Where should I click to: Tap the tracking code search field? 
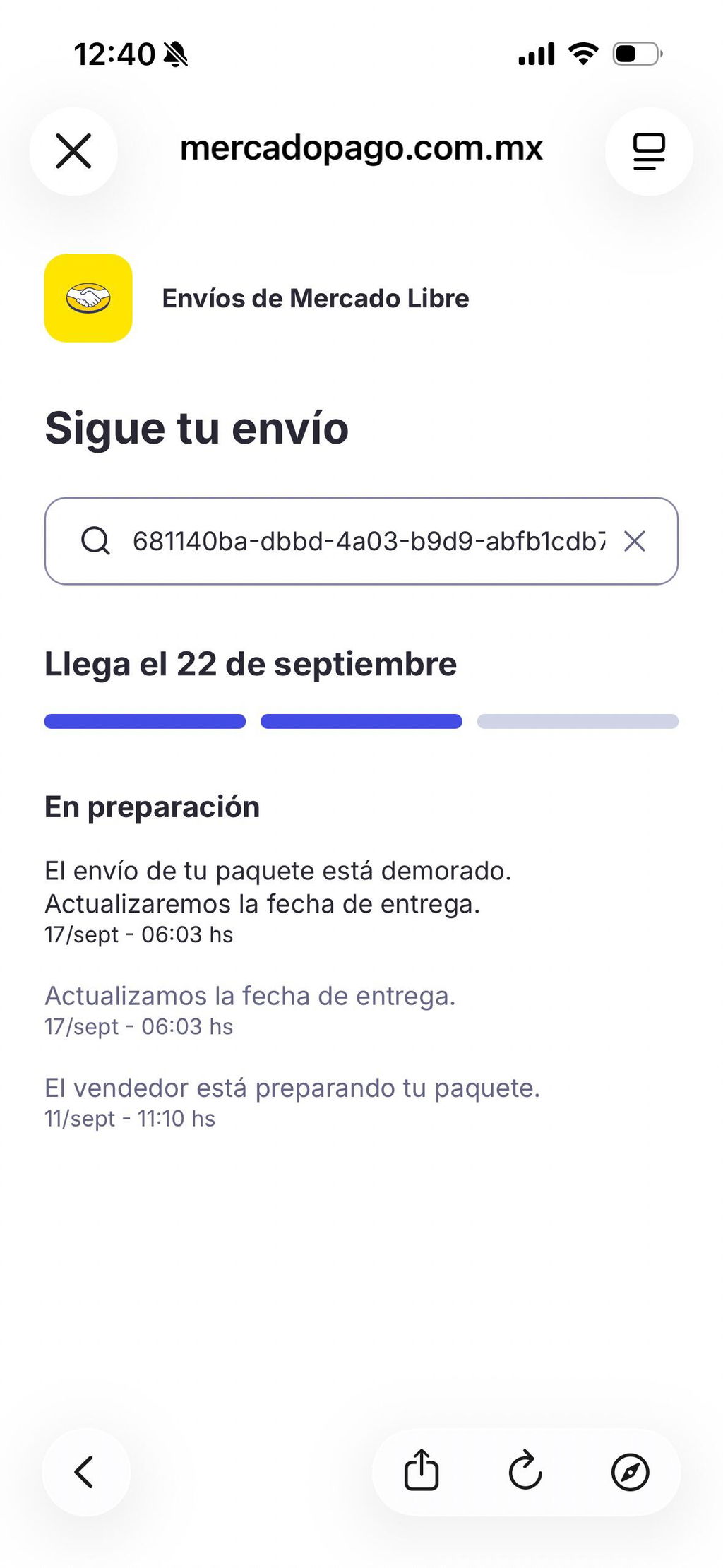(361, 541)
